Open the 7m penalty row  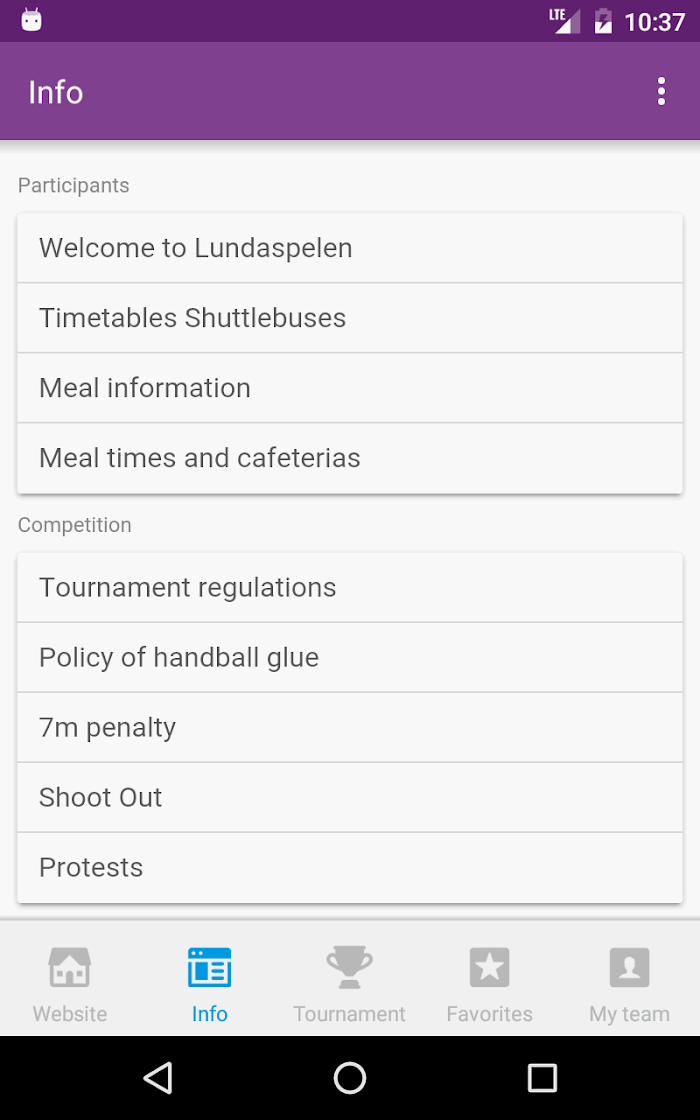click(350, 727)
